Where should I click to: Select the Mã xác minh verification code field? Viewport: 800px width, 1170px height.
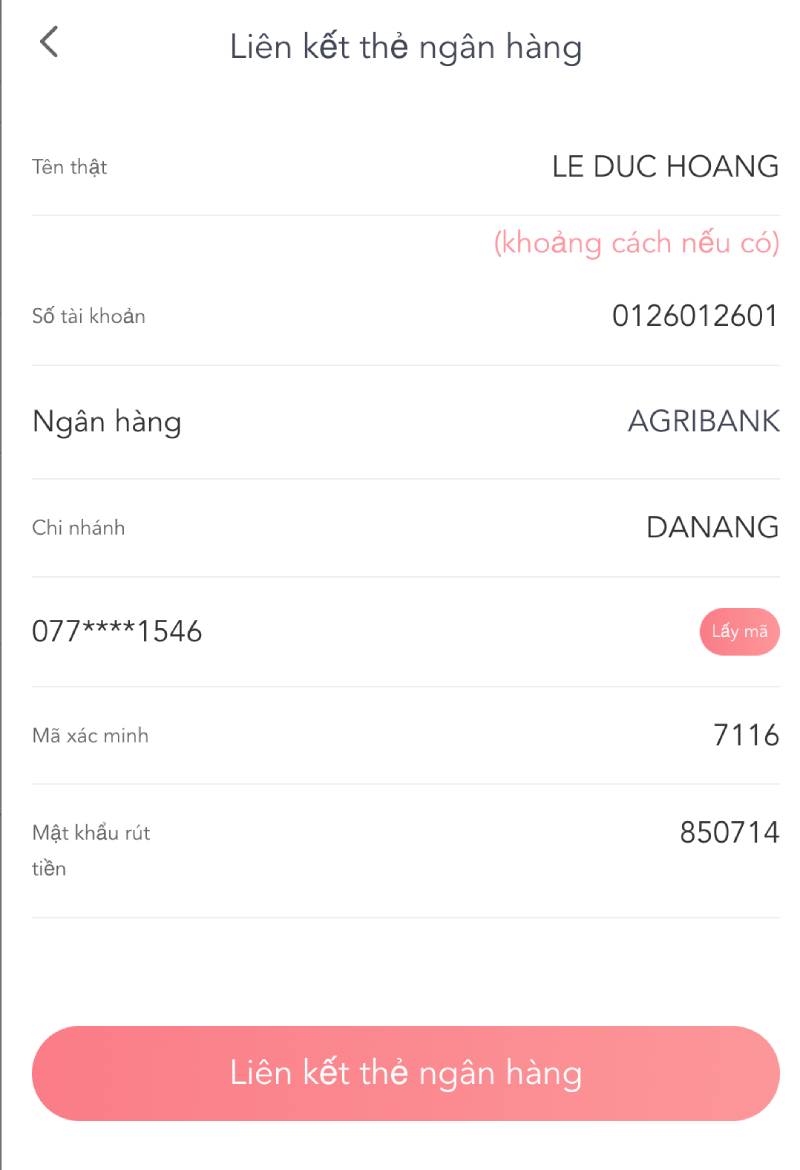(400, 735)
